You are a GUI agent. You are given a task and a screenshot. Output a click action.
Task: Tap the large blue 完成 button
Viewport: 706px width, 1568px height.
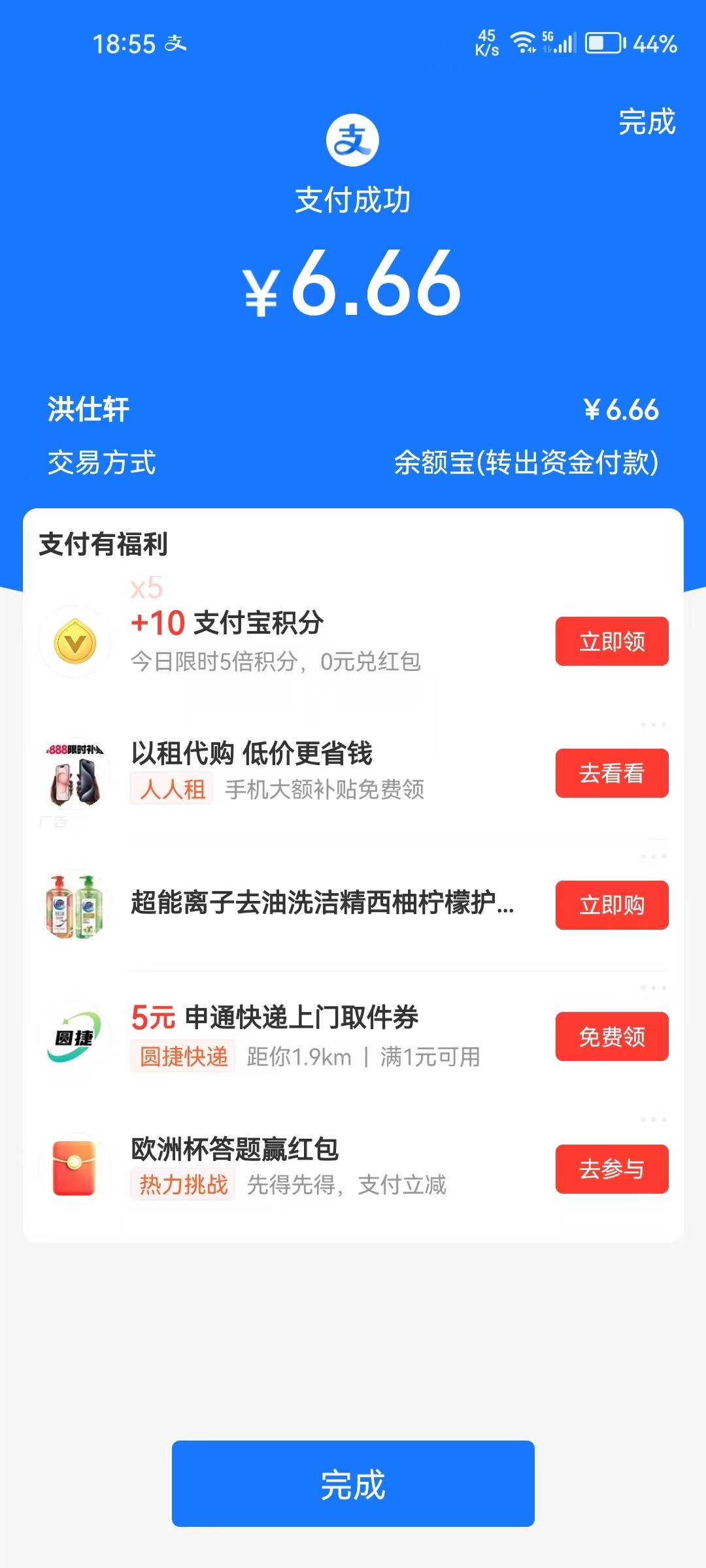click(353, 1484)
